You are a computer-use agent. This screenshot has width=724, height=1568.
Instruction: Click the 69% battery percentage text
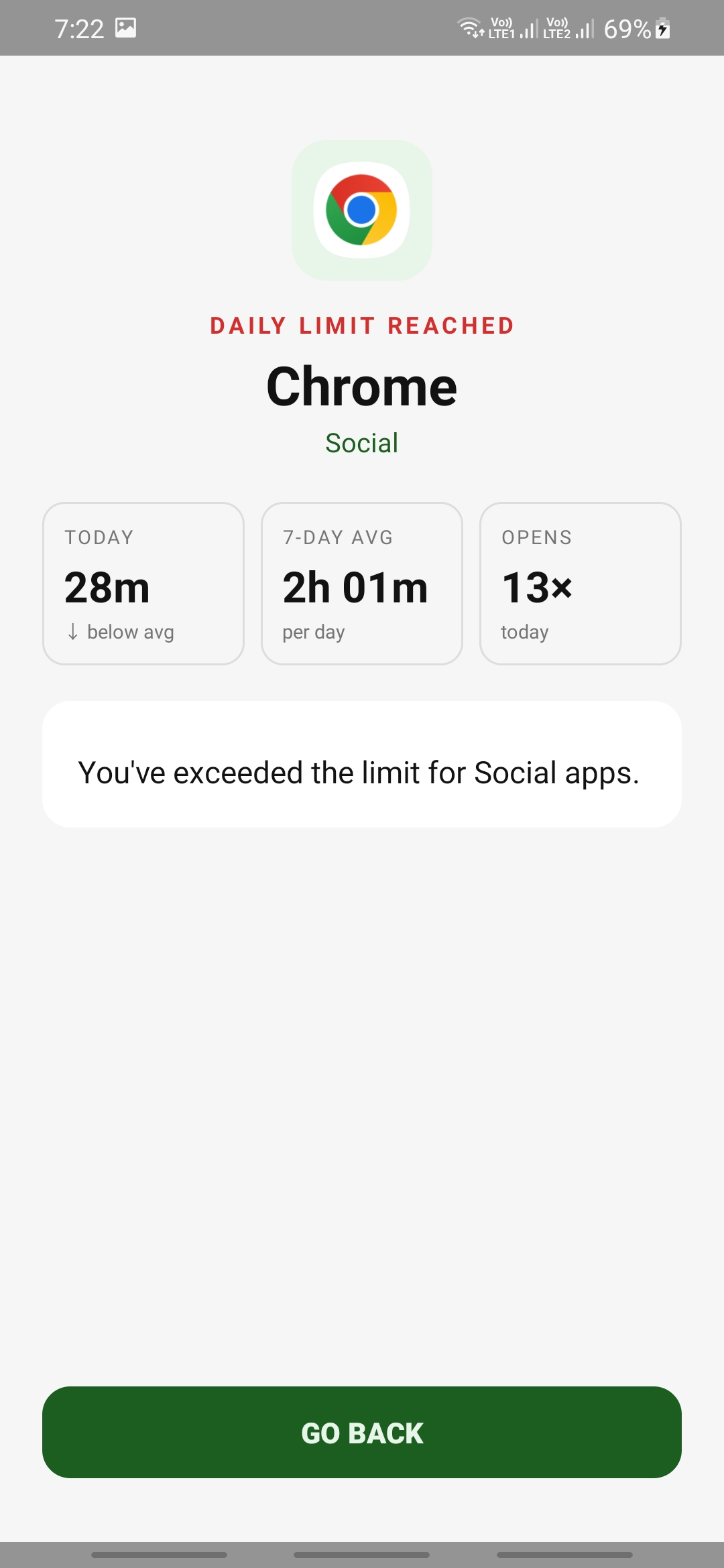coord(627,28)
